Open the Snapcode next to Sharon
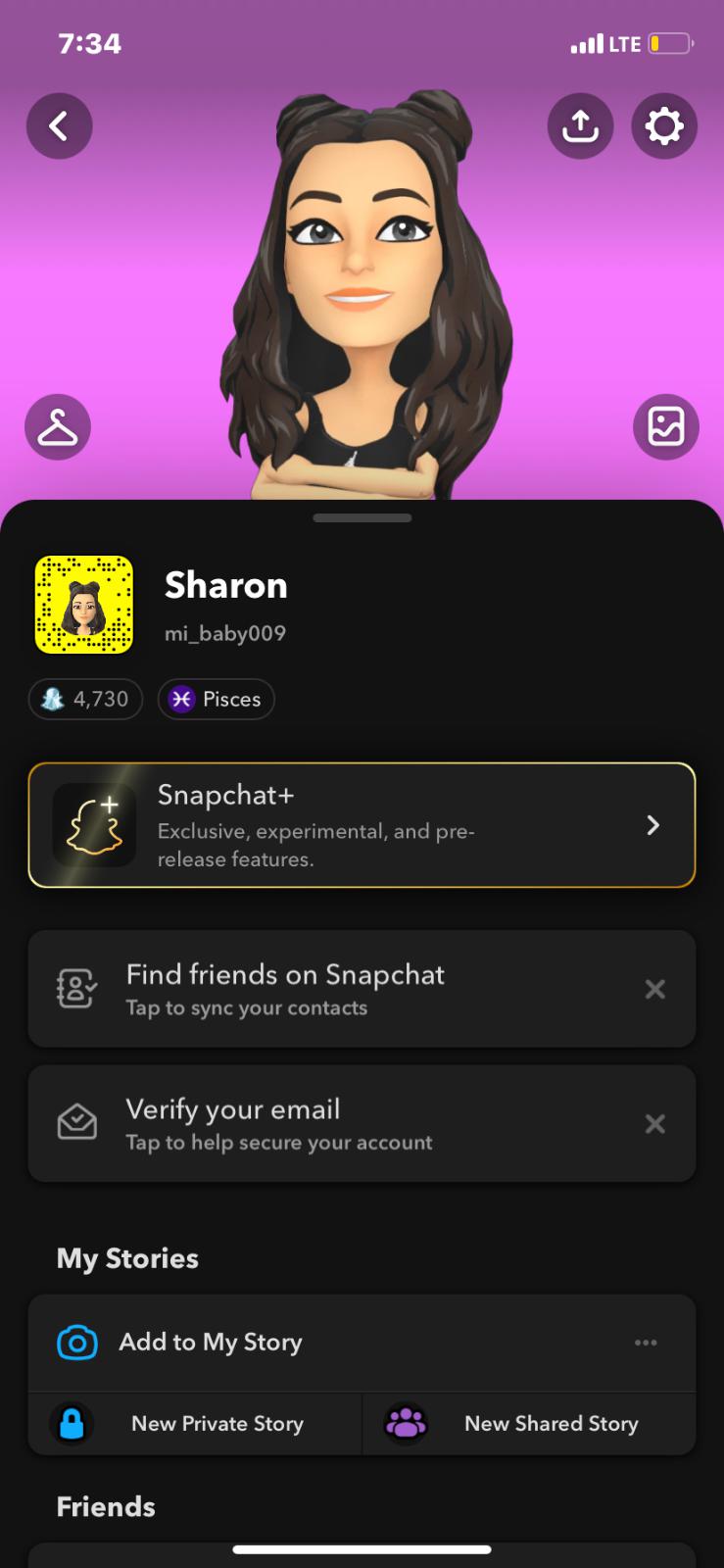The height and width of the screenshot is (1568, 724). [84, 605]
